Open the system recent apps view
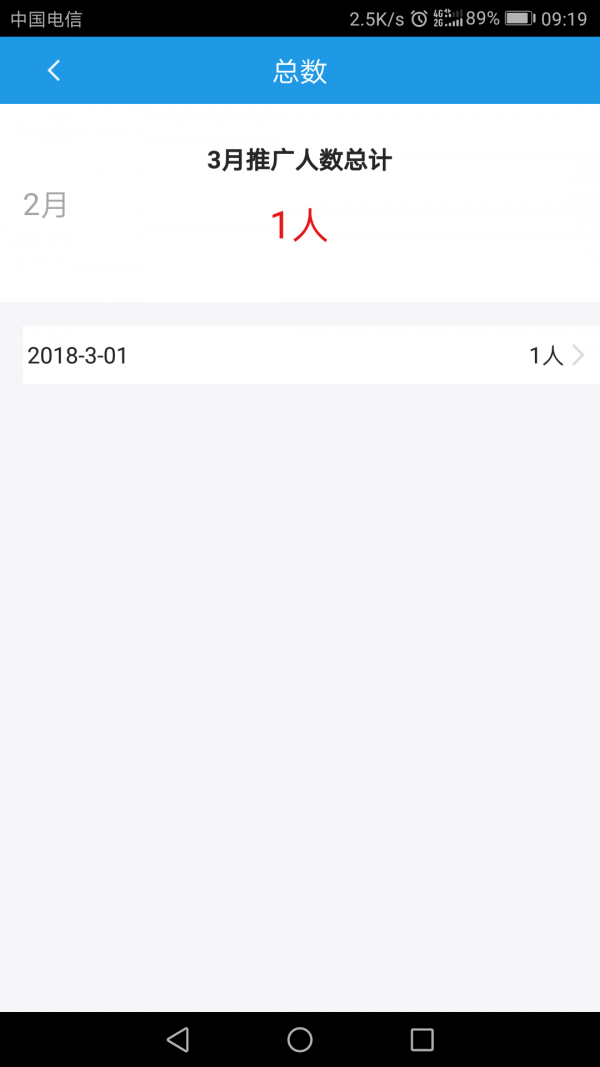The width and height of the screenshot is (600, 1067). [x=422, y=1039]
